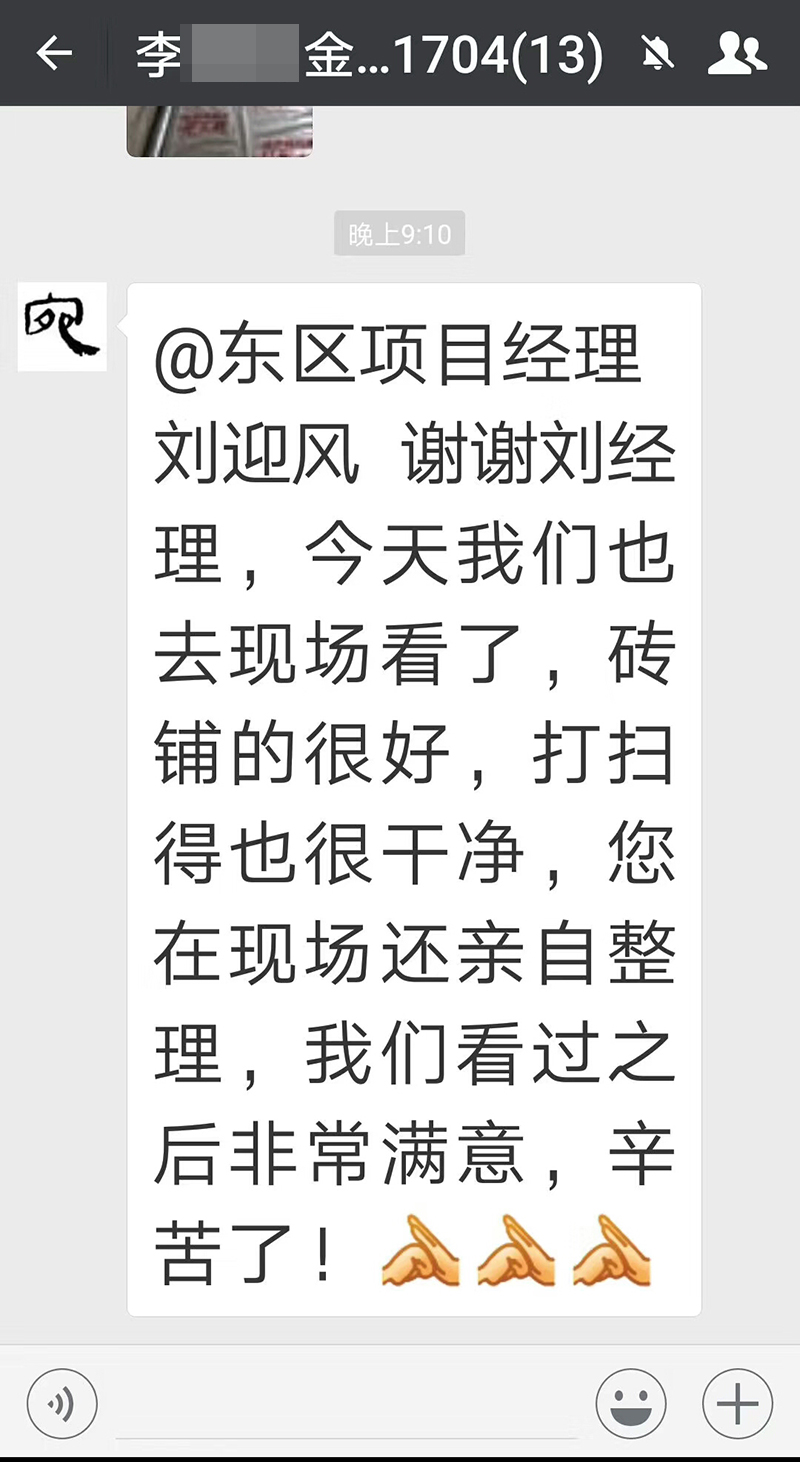Go back to the chat list
800x1462 pixels.
pyautogui.click(x=54, y=53)
